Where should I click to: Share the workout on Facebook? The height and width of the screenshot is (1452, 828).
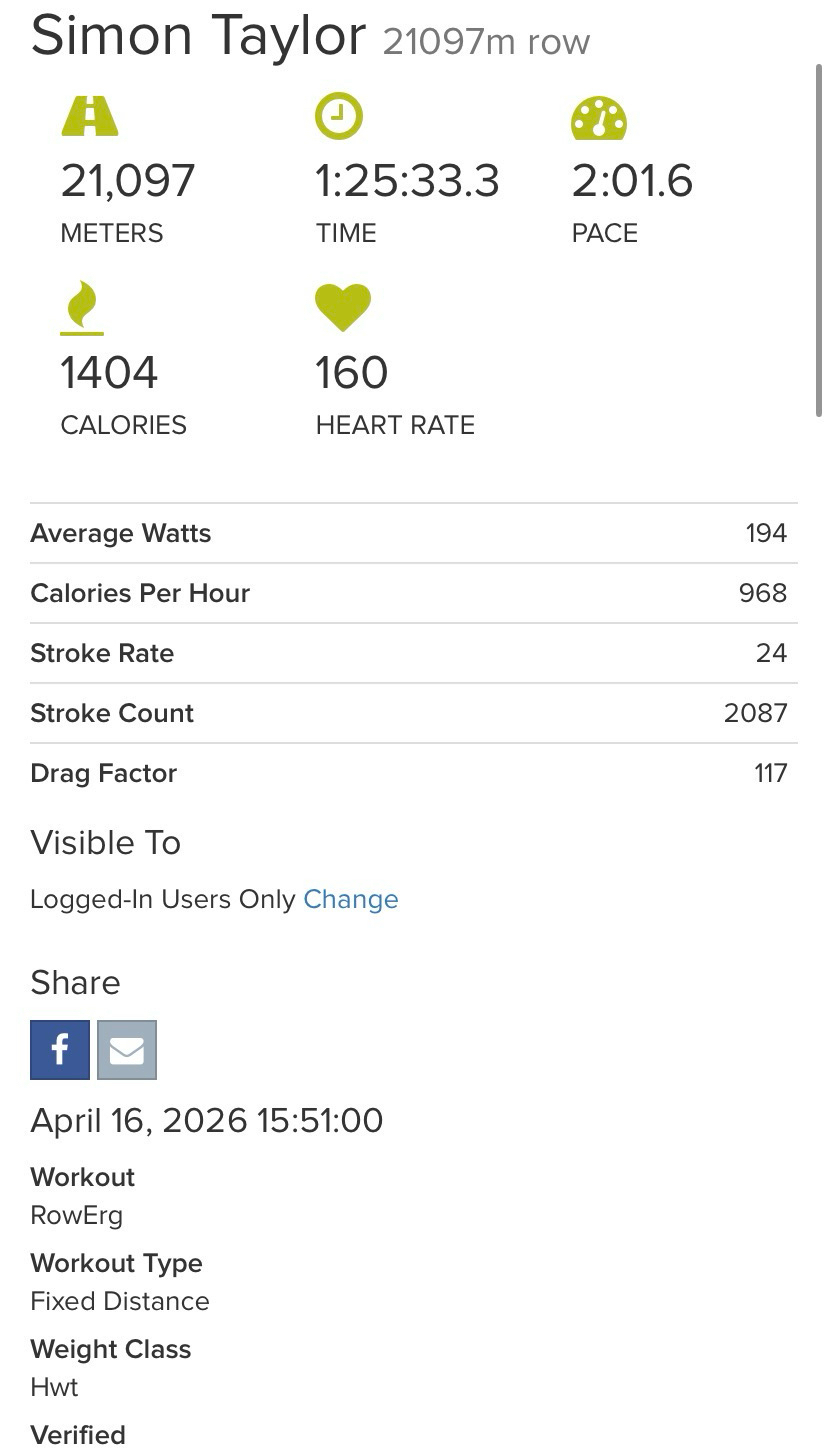click(60, 1050)
